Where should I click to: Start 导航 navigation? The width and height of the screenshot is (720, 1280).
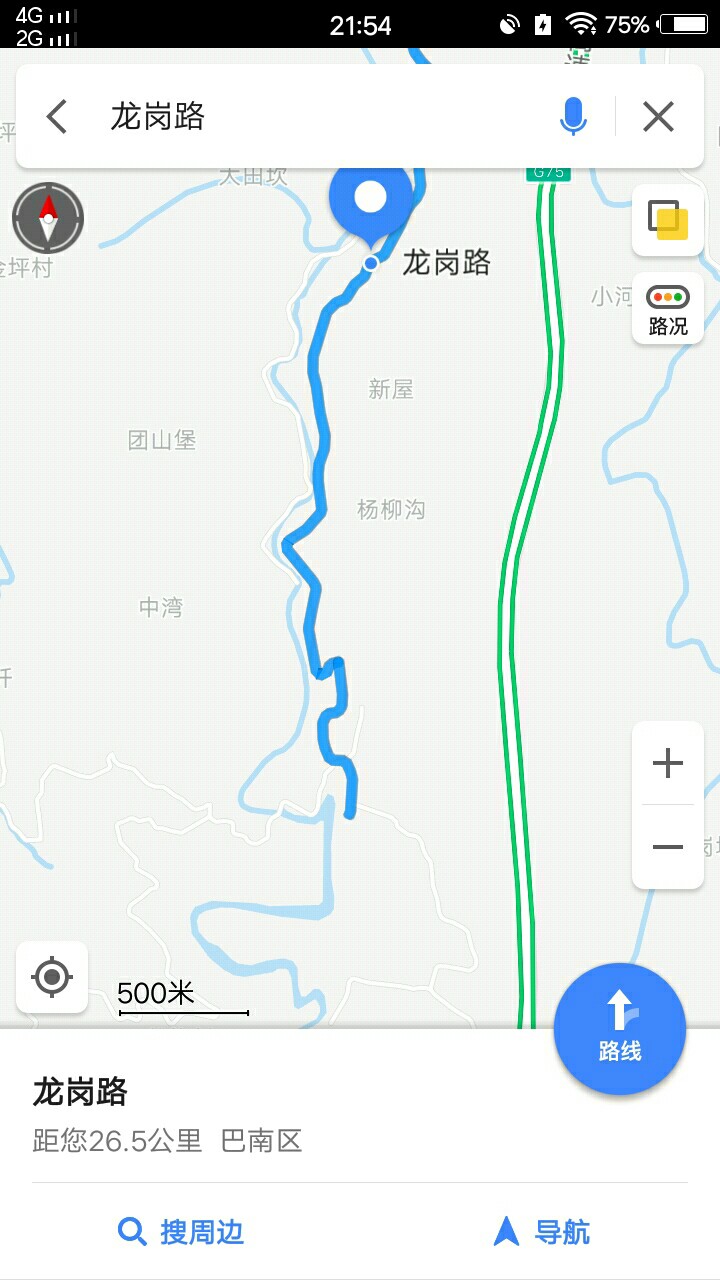tap(541, 1232)
